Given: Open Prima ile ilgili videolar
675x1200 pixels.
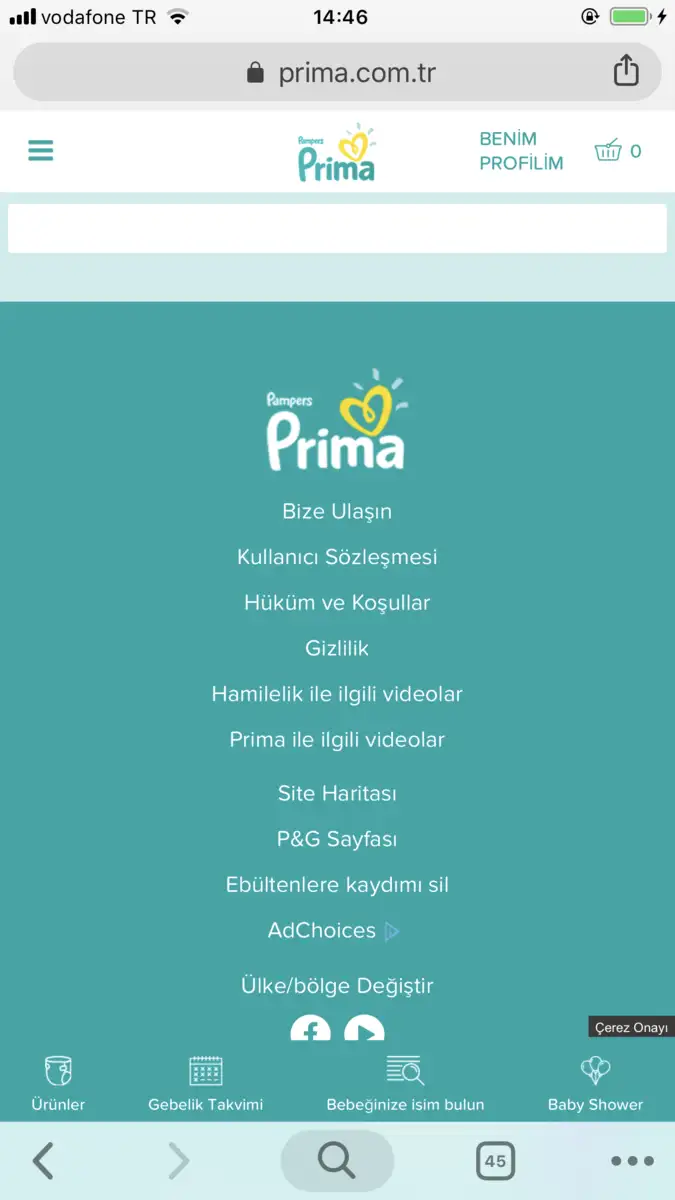Looking at the screenshot, I should pos(337,740).
